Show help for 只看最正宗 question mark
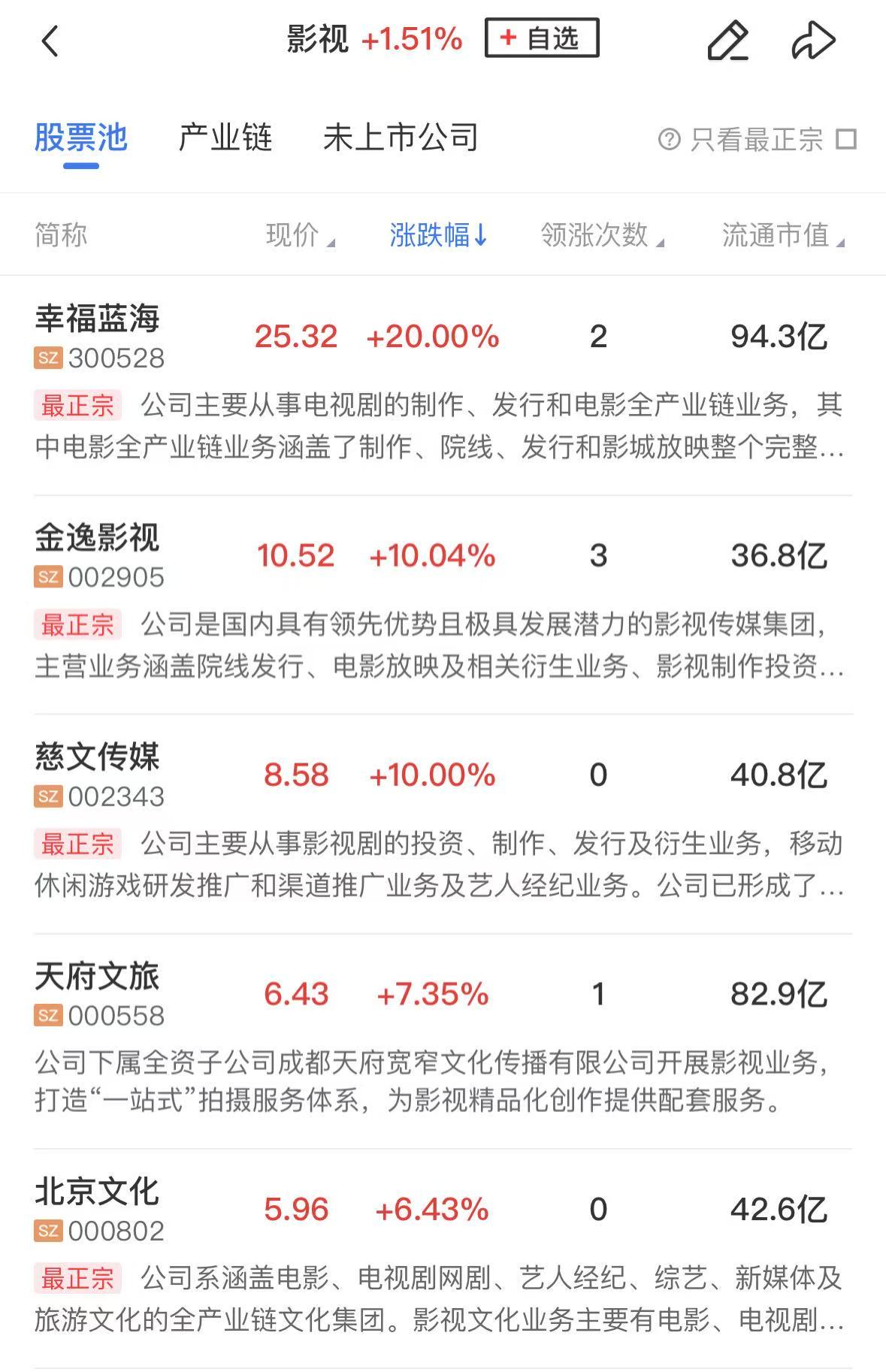Screen dimensions: 886x1372 (x=669, y=140)
